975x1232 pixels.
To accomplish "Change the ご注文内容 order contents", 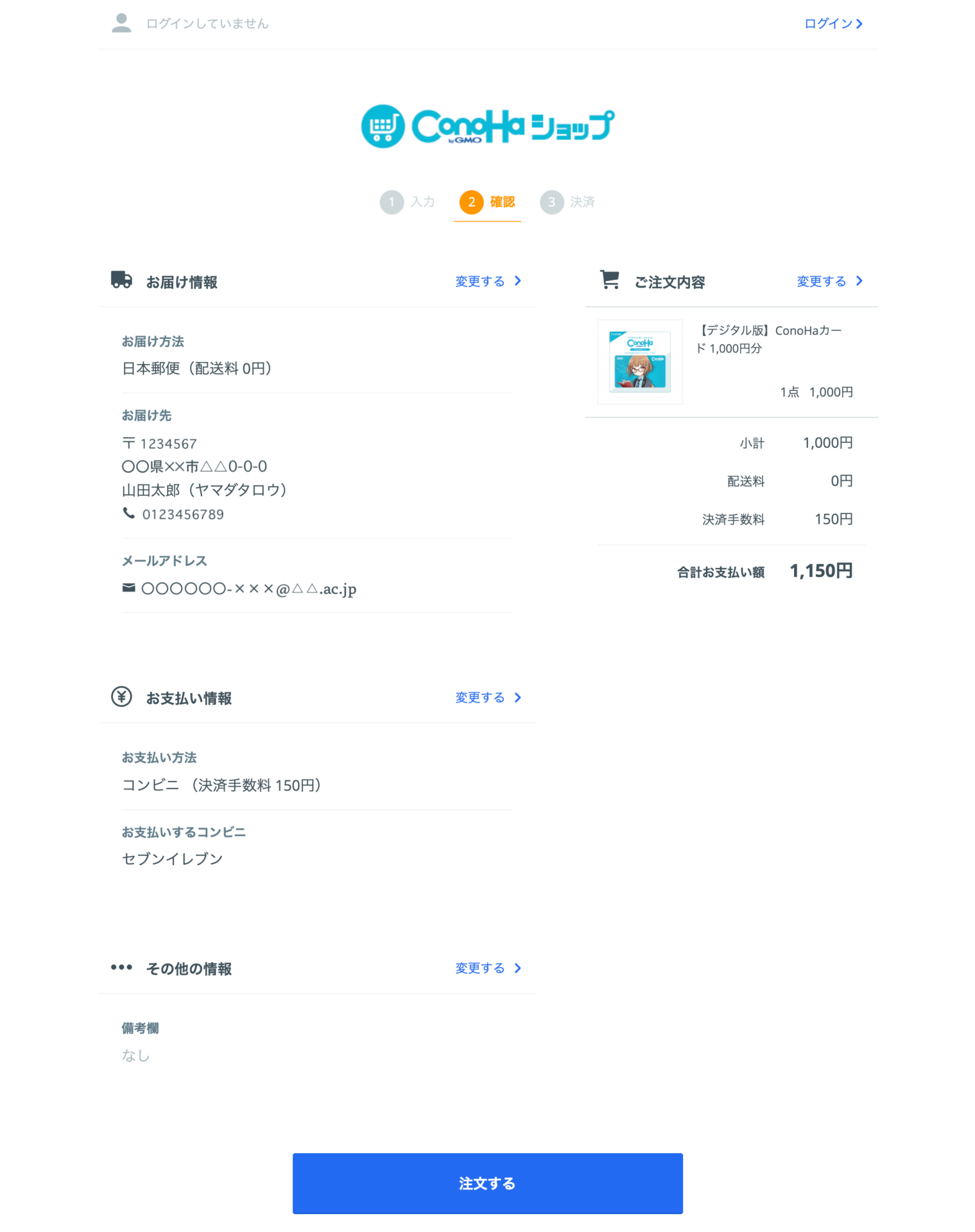I will click(829, 281).
